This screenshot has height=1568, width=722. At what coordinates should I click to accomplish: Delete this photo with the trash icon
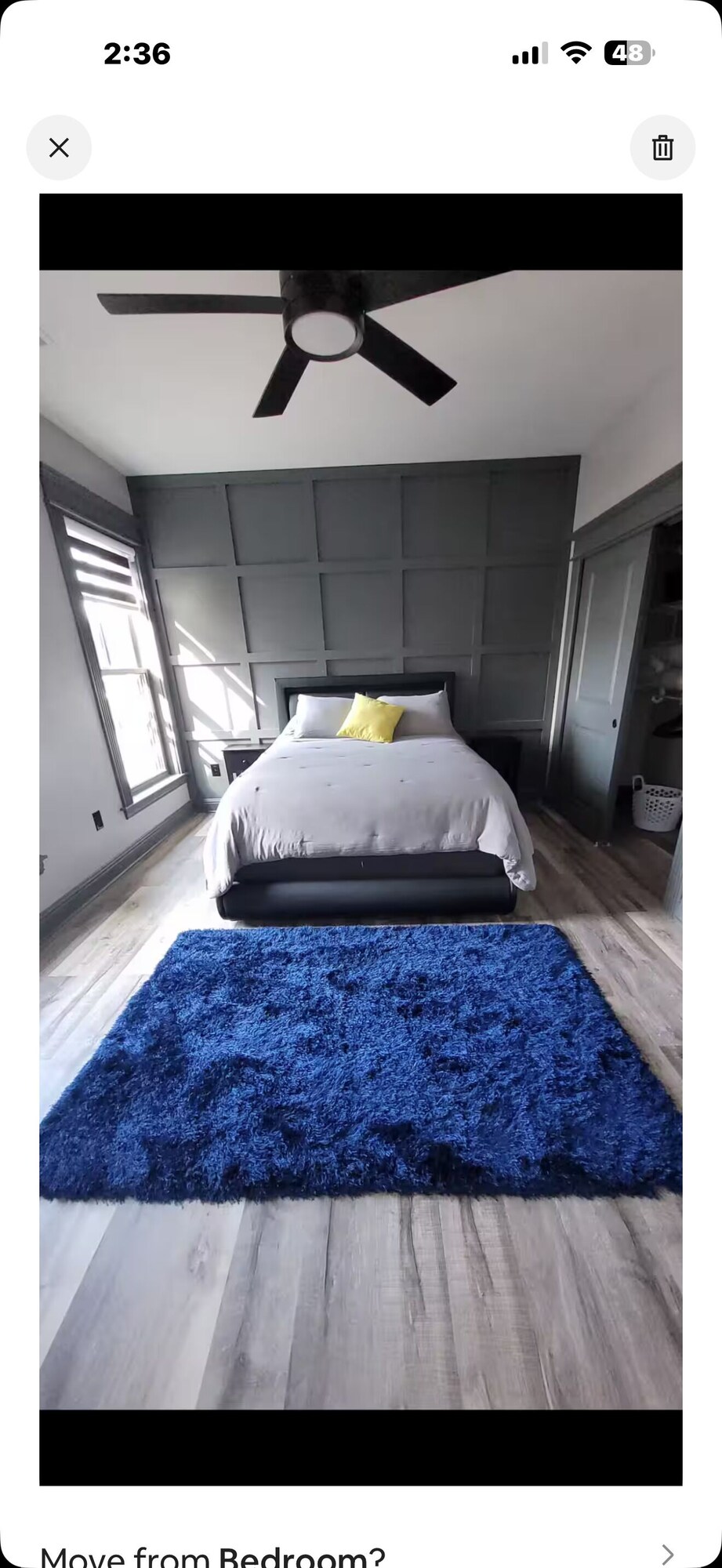(x=662, y=147)
